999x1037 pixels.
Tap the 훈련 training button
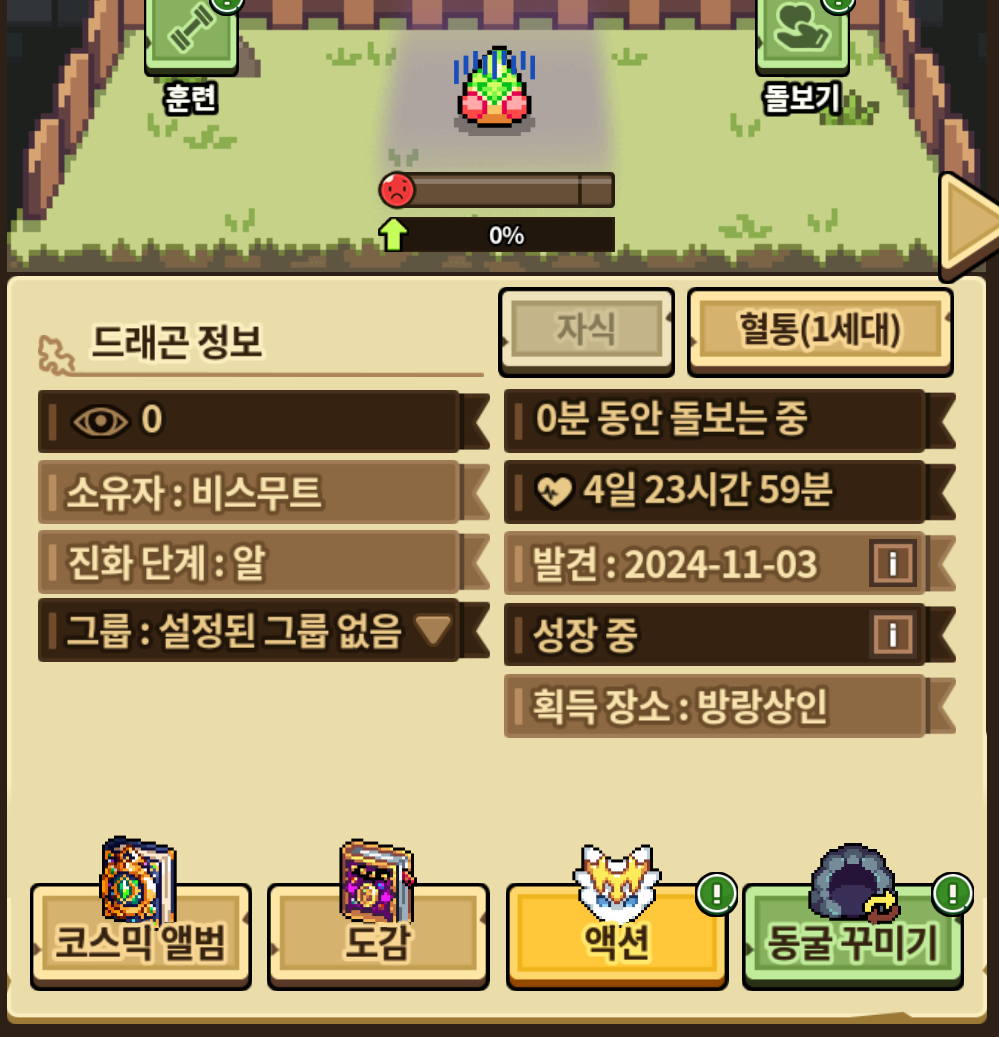click(x=190, y=35)
